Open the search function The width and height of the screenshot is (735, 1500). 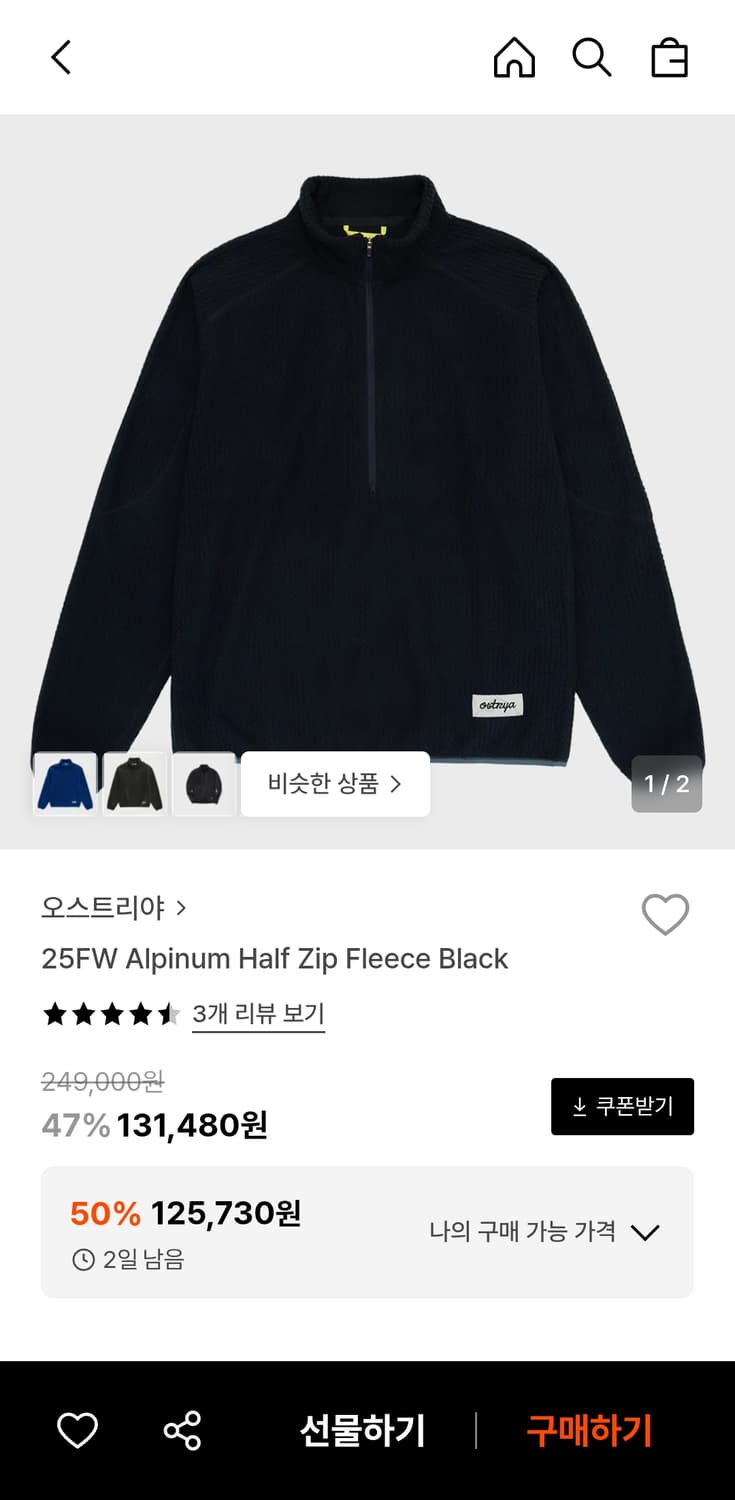coord(592,57)
